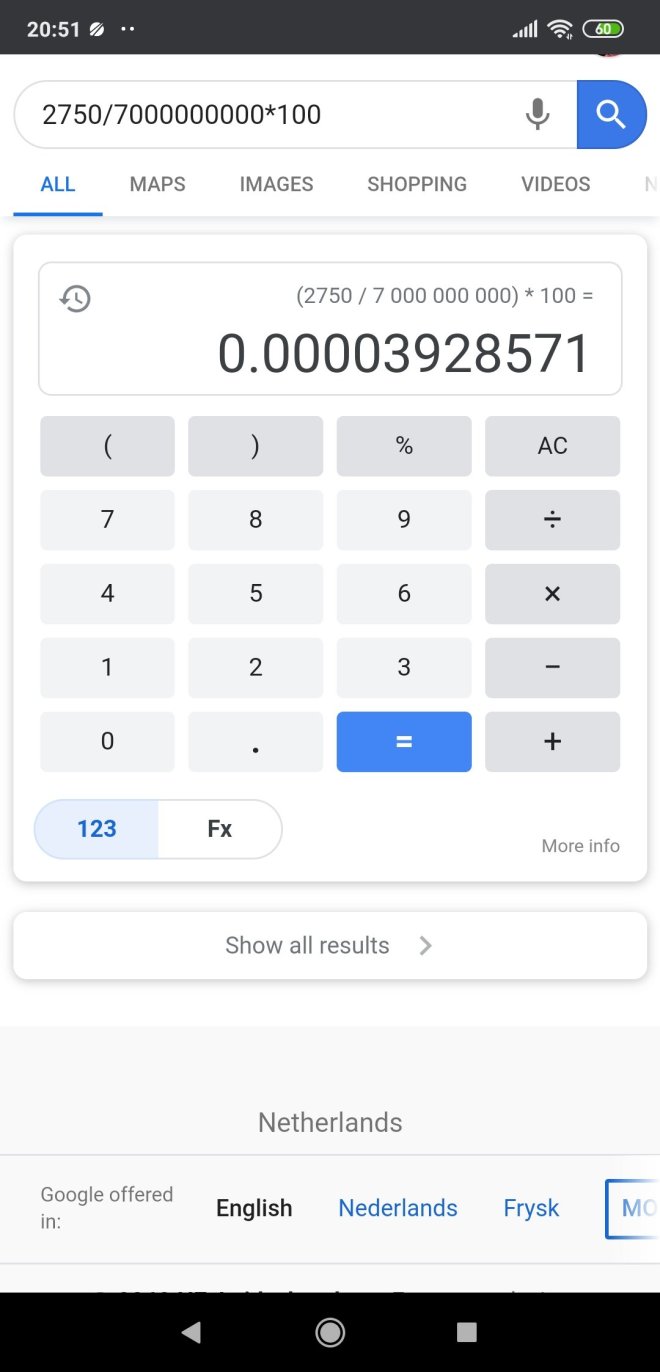Clear the calculator with AC
This screenshot has width=660, height=1372.
(552, 446)
